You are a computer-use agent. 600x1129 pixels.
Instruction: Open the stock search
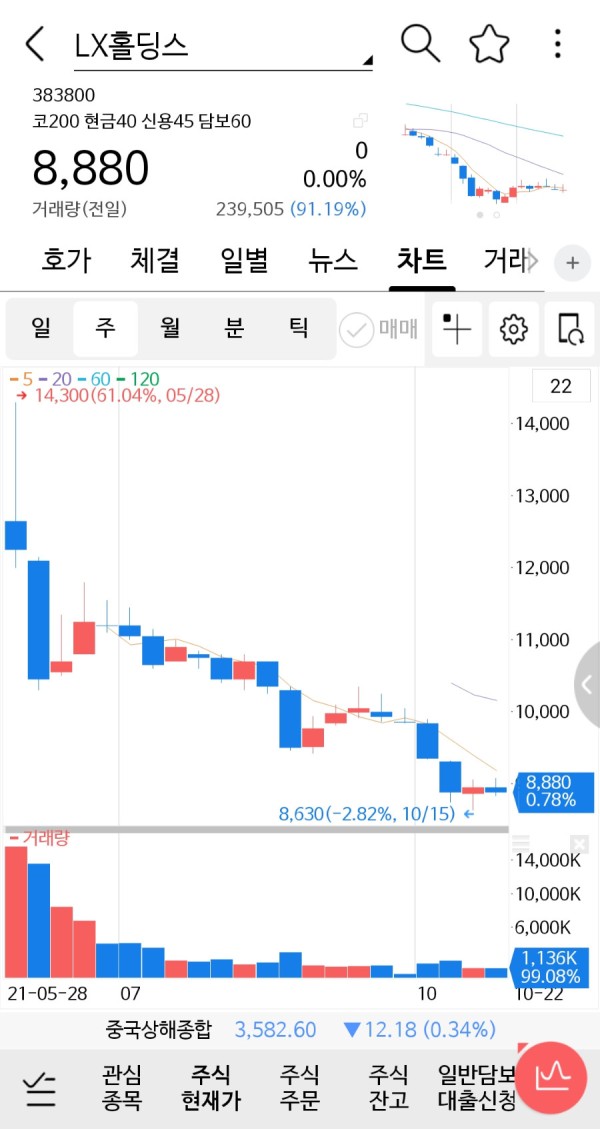click(420, 43)
